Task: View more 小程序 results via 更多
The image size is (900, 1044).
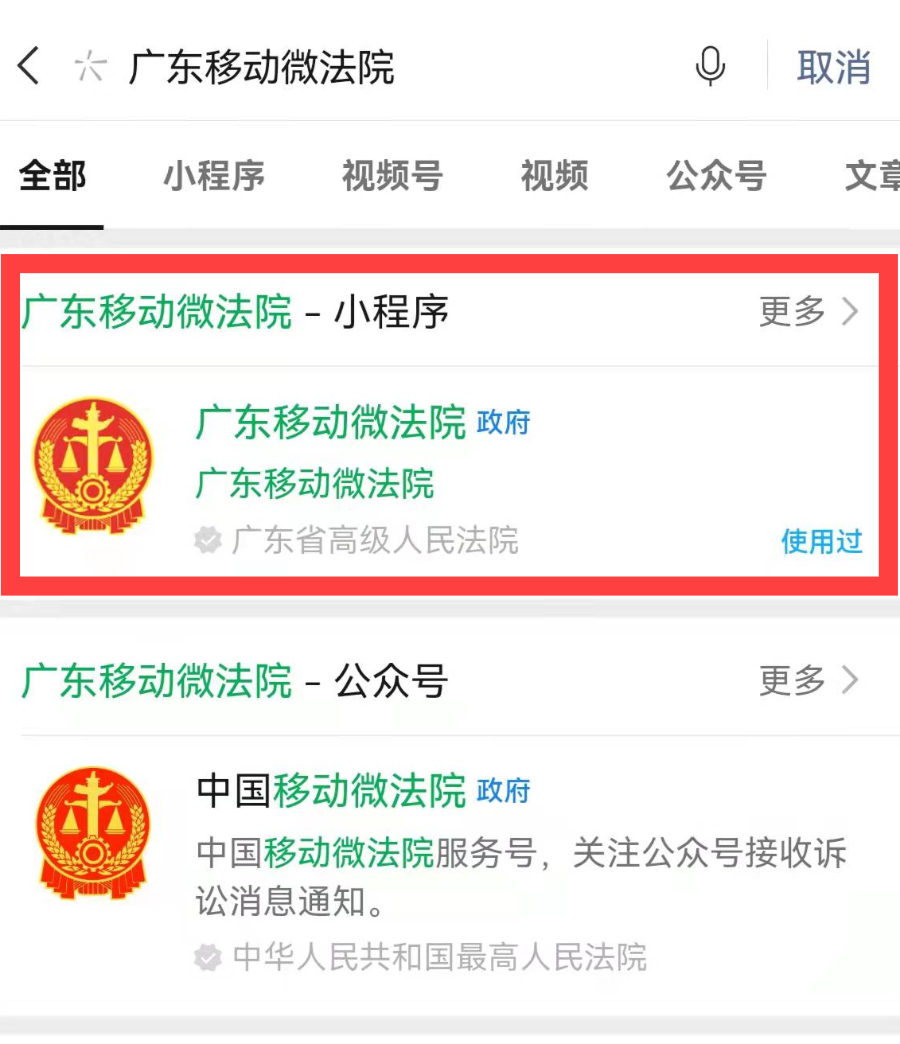Action: [808, 312]
